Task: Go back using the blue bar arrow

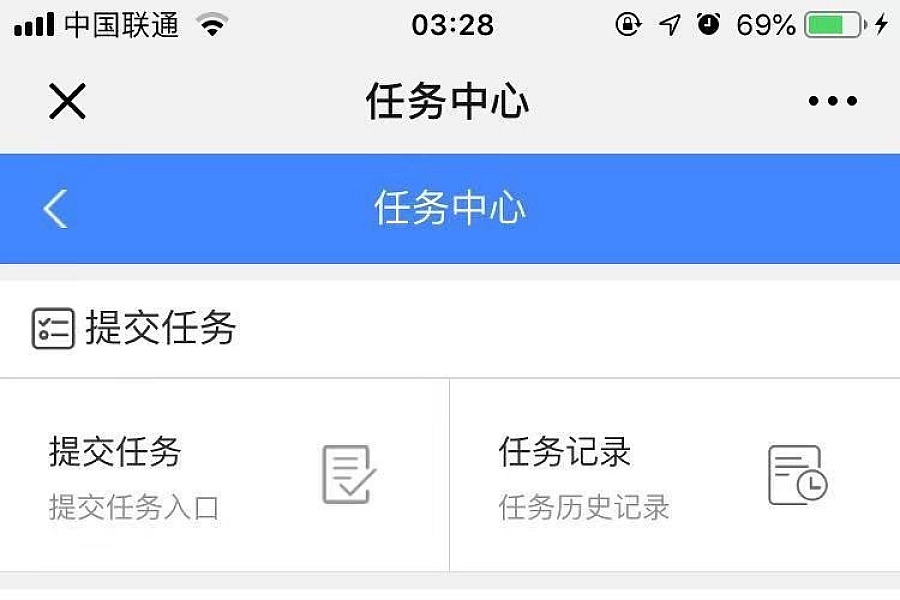Action: tap(55, 208)
